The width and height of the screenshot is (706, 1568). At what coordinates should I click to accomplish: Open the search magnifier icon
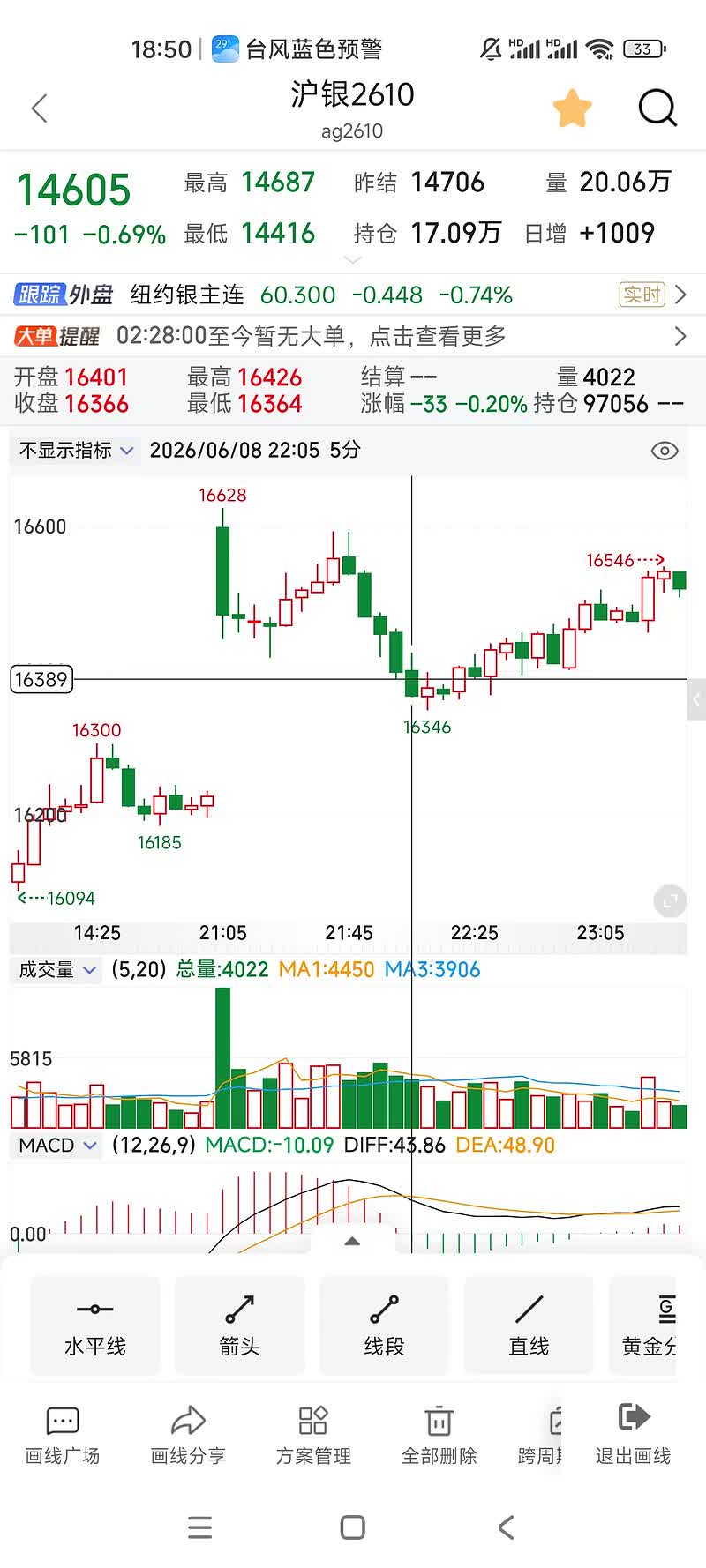(657, 108)
